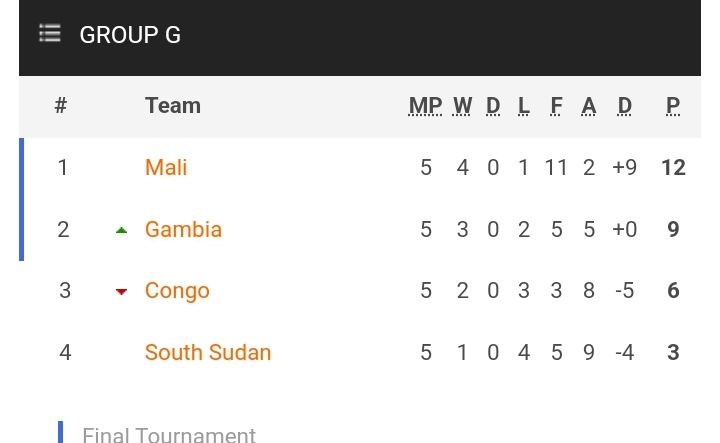
Task: Open the Mali team page
Action: click(x=166, y=167)
